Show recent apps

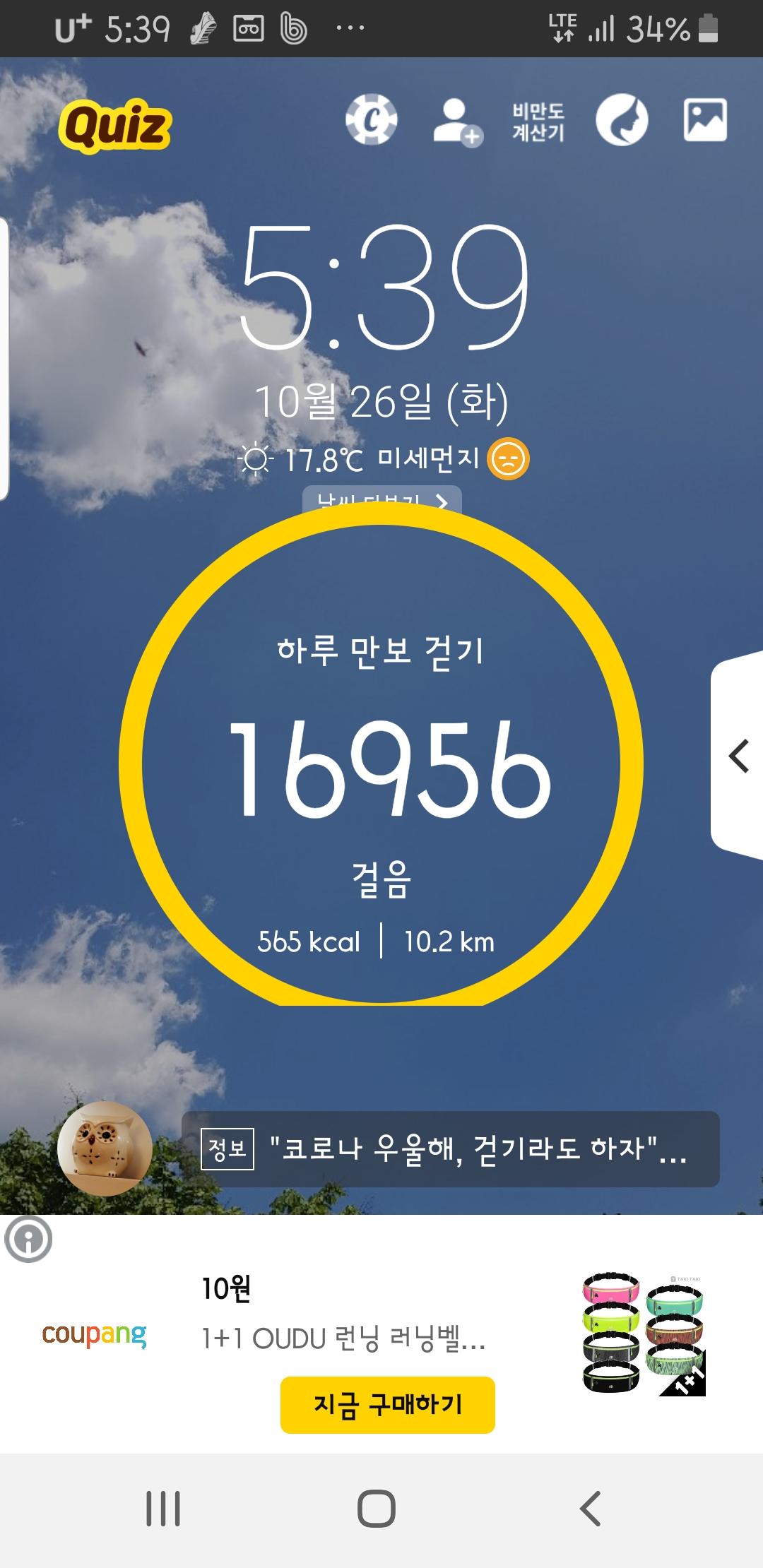point(163,1509)
